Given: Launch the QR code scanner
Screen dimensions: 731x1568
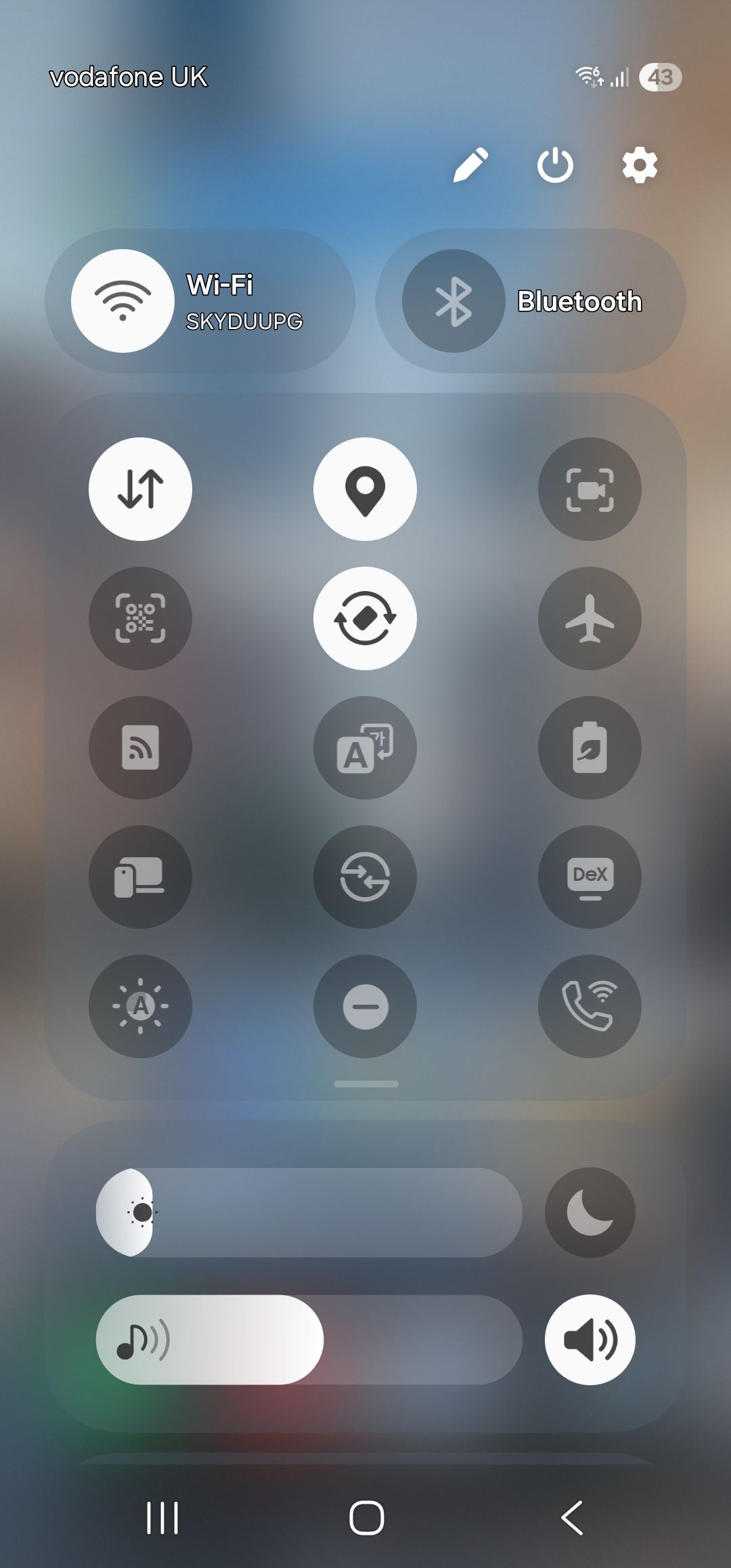Looking at the screenshot, I should (x=140, y=618).
